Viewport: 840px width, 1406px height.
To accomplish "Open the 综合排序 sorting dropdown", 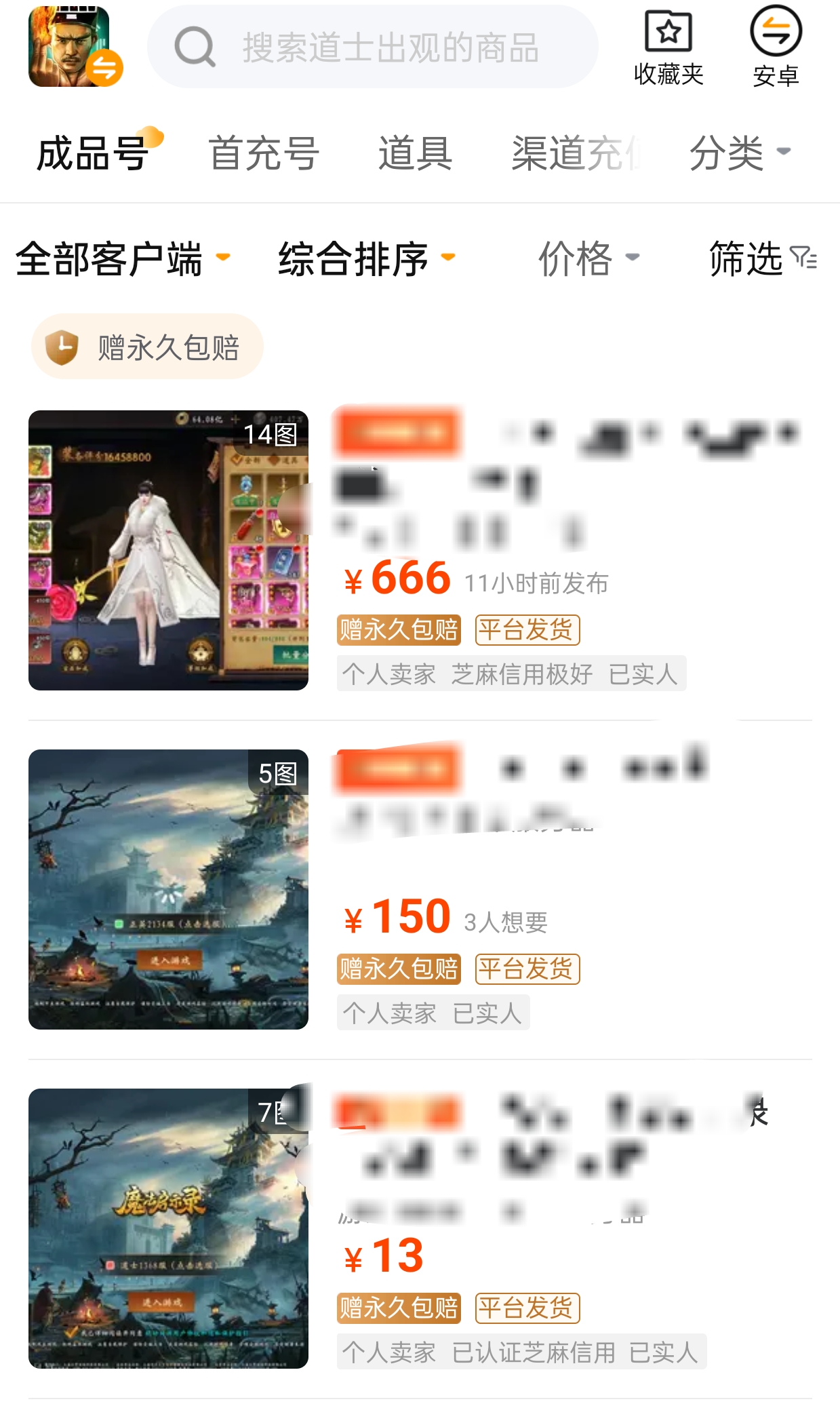I will point(366,258).
